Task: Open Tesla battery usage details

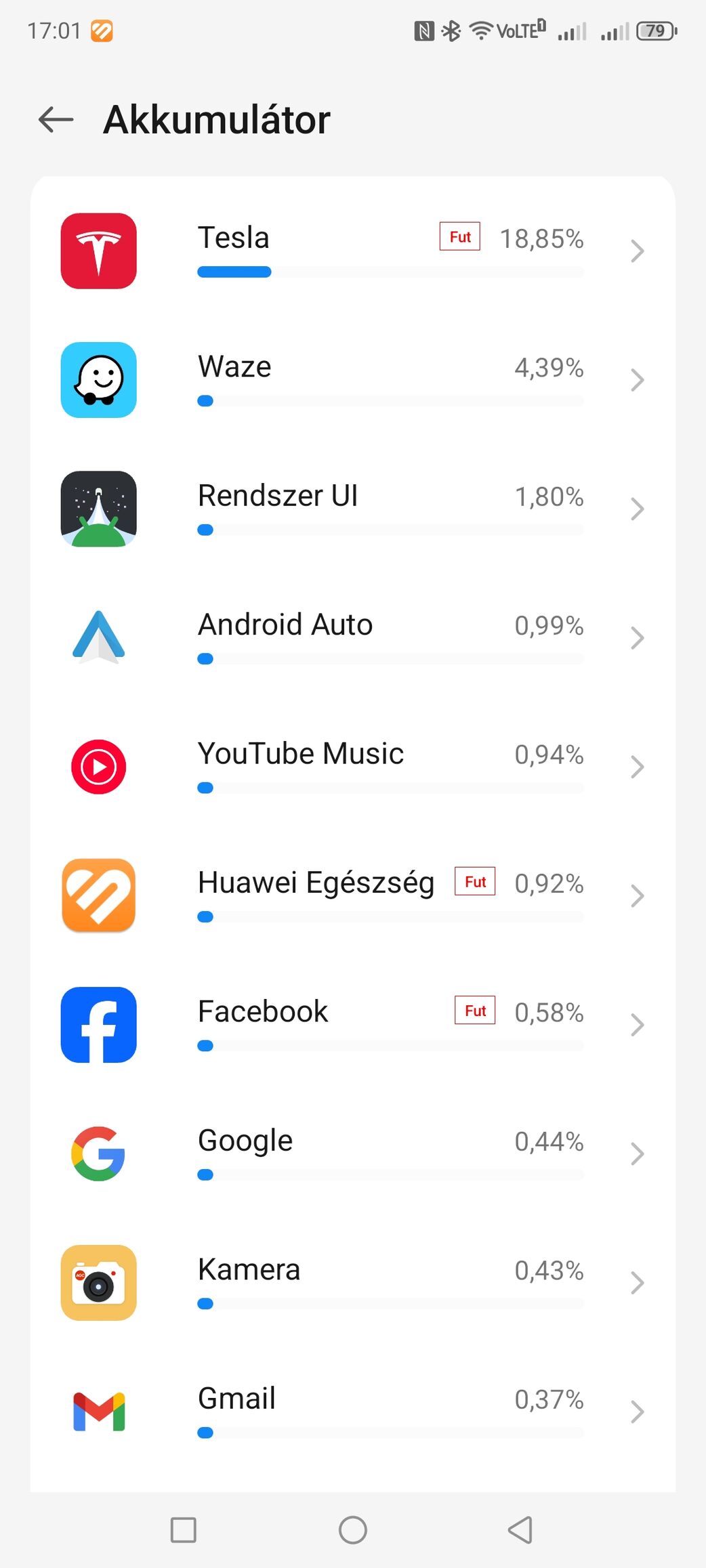Action: pyautogui.click(x=353, y=251)
